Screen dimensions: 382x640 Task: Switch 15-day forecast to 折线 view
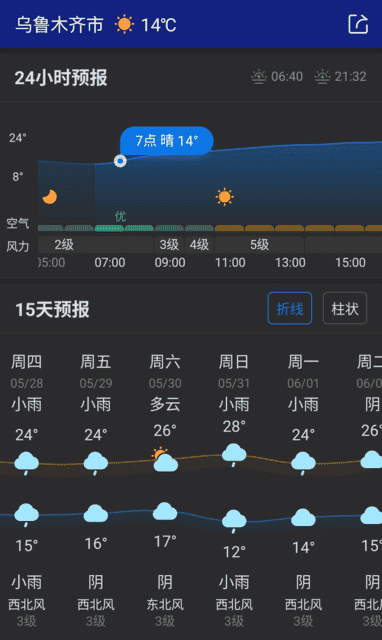(x=290, y=309)
